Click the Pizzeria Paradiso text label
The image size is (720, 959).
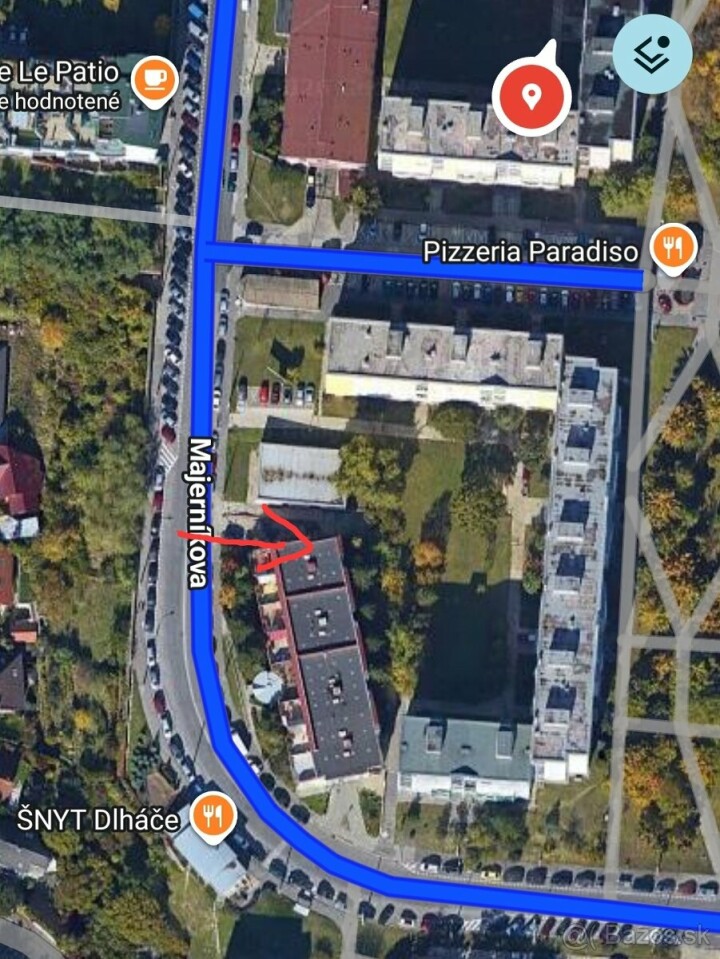click(x=531, y=253)
